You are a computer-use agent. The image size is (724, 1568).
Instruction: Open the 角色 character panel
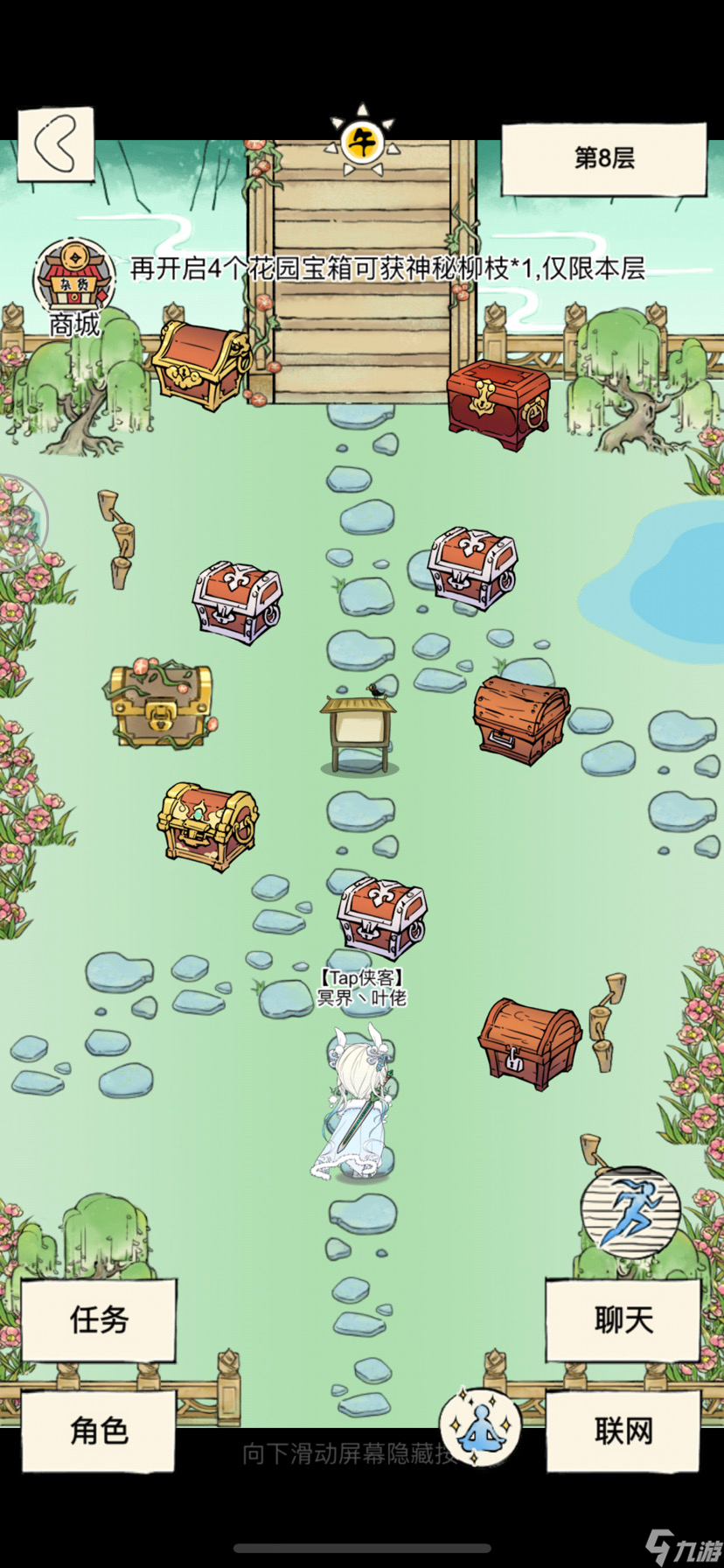99,1431
